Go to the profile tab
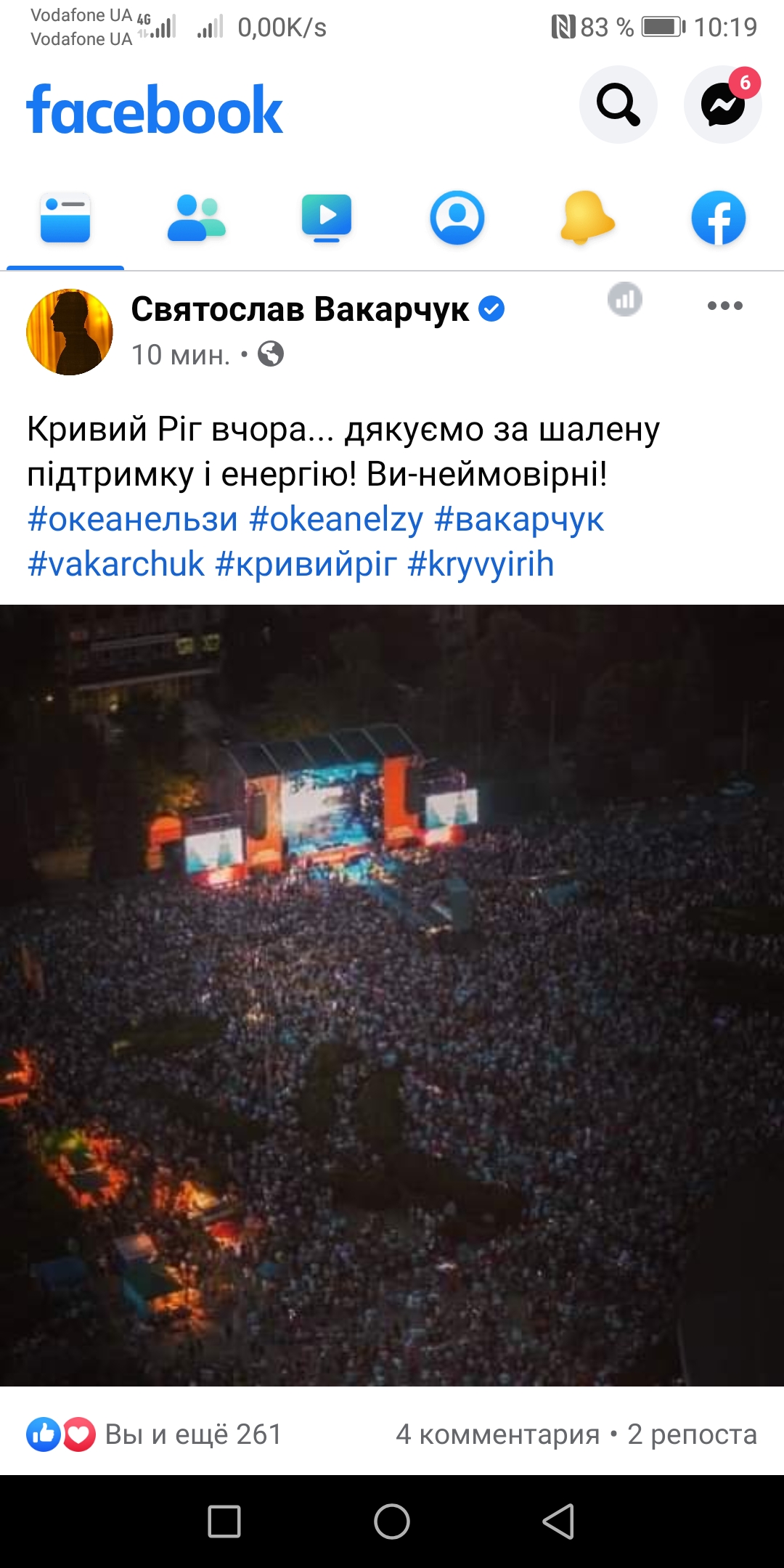 pyautogui.click(x=457, y=218)
